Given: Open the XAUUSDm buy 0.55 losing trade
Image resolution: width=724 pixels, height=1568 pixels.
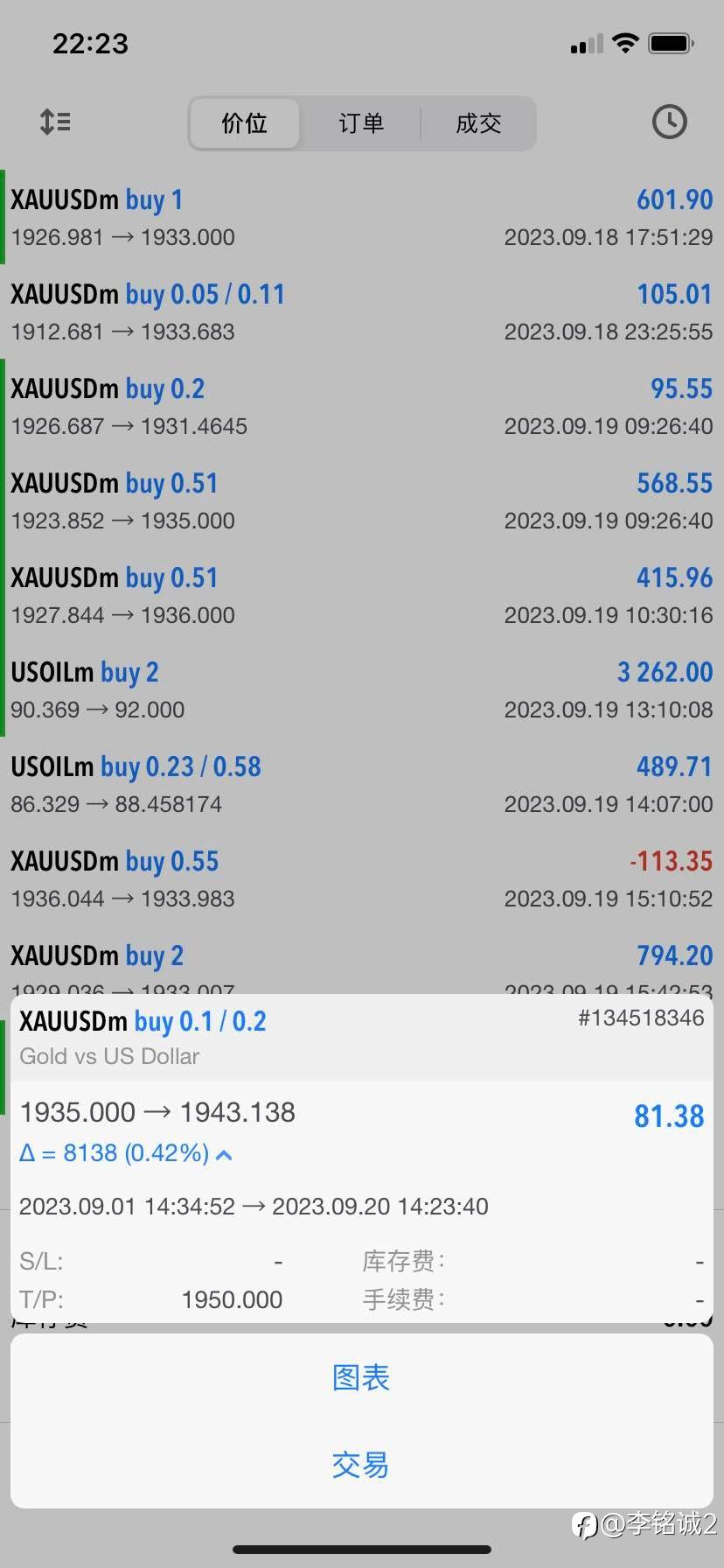Looking at the screenshot, I should pyautogui.click(x=362, y=878).
